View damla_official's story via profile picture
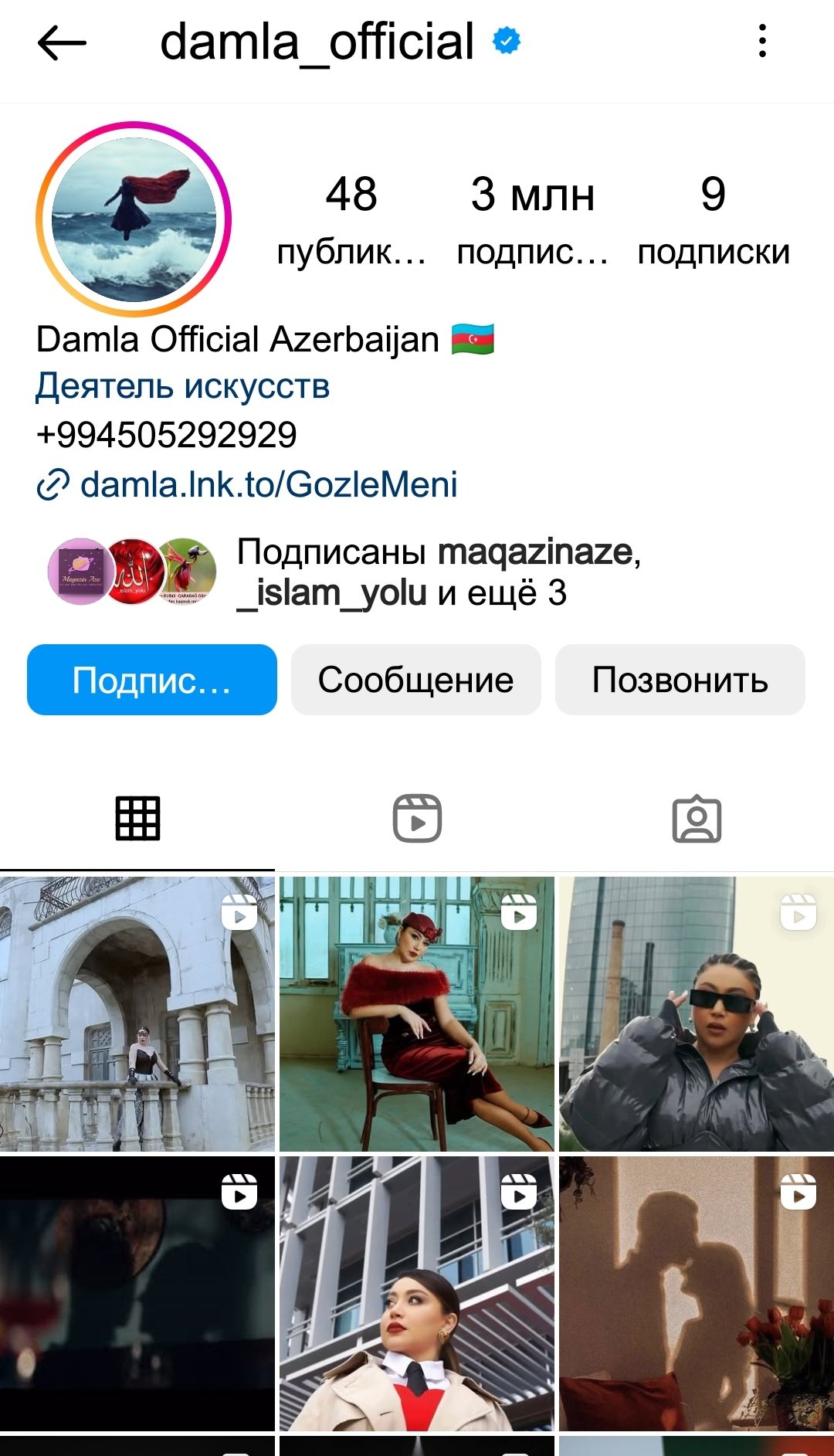The image size is (834, 1456). (134, 219)
